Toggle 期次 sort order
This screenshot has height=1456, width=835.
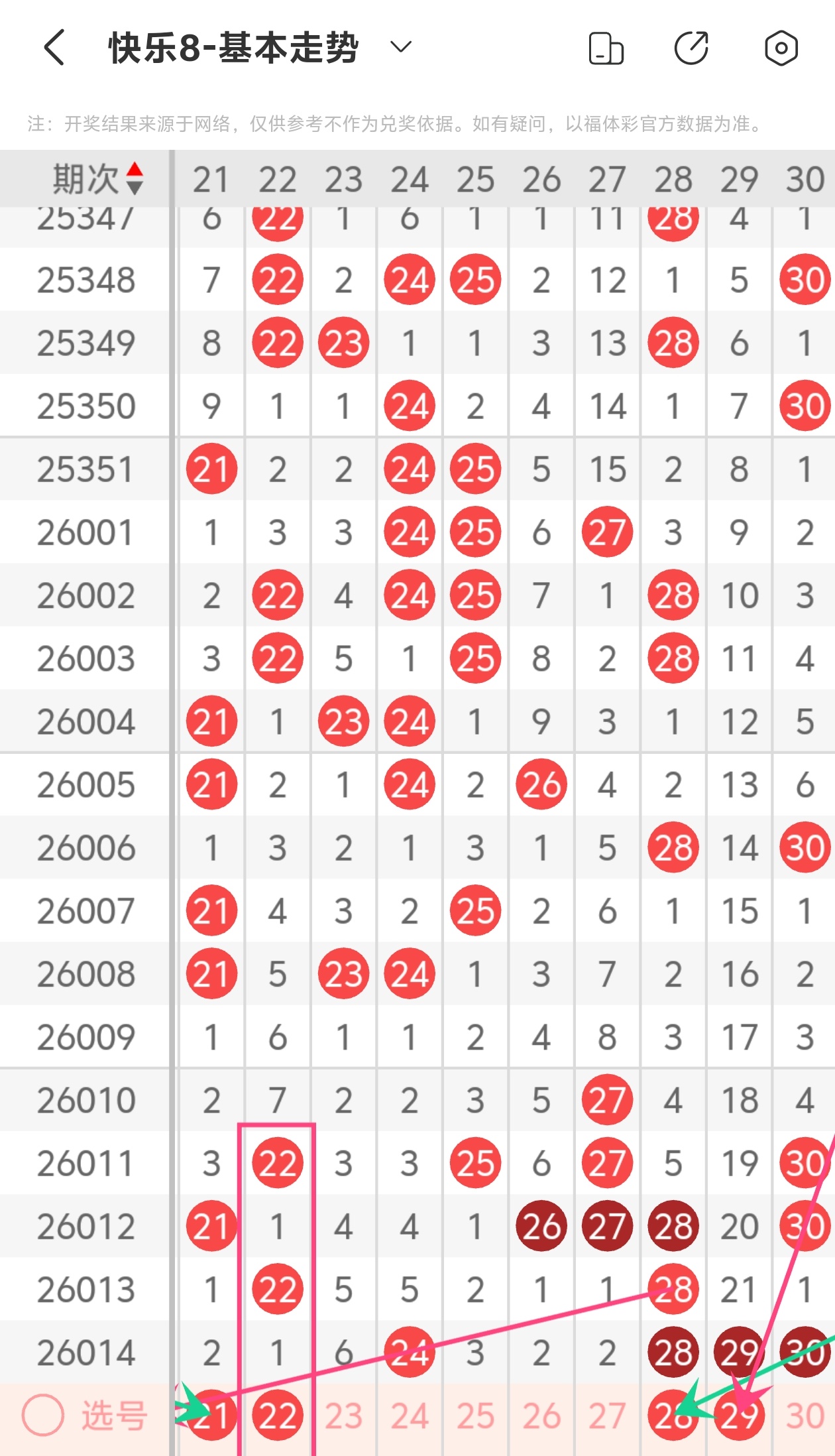(x=135, y=179)
